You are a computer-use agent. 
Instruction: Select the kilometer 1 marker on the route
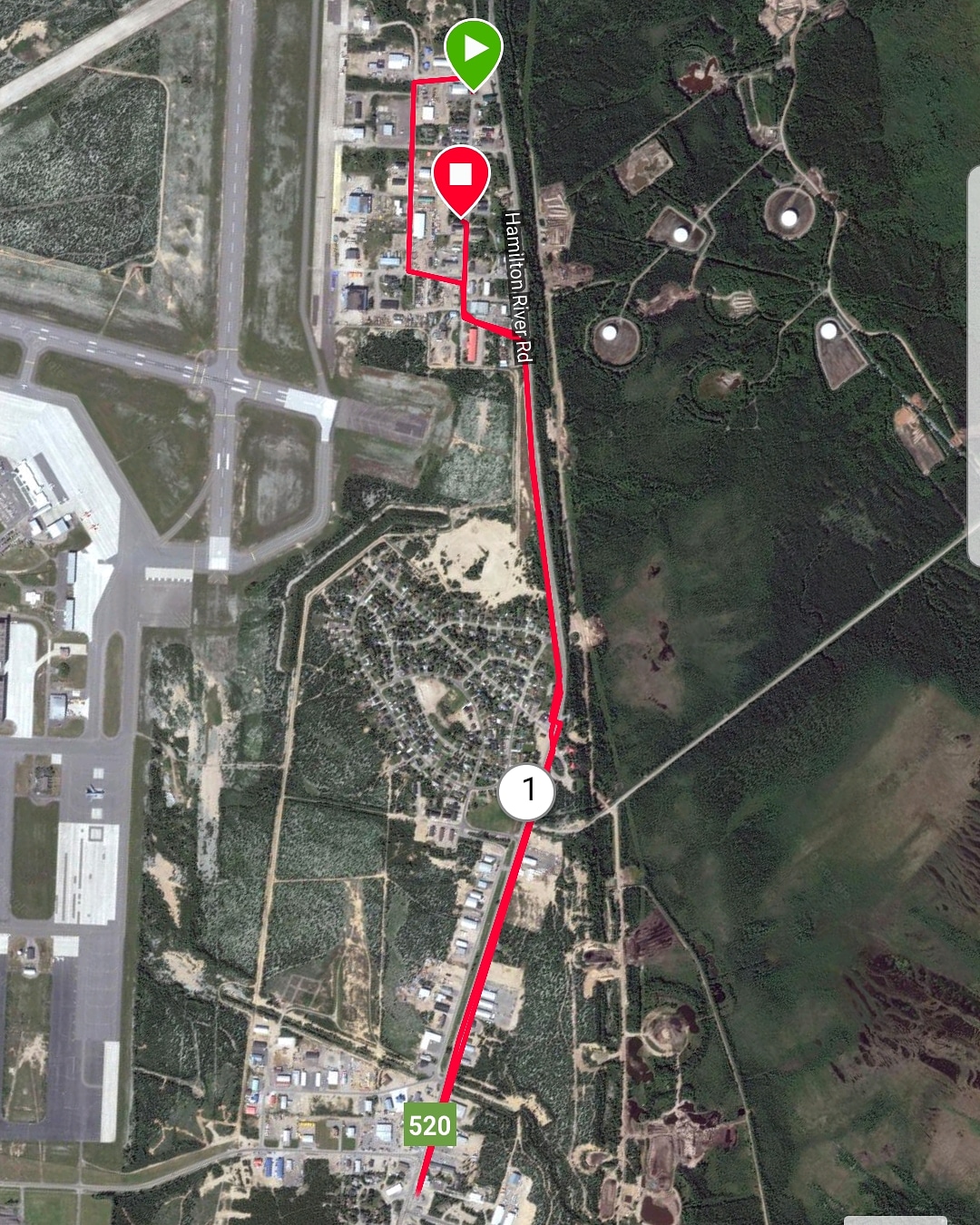point(527,791)
